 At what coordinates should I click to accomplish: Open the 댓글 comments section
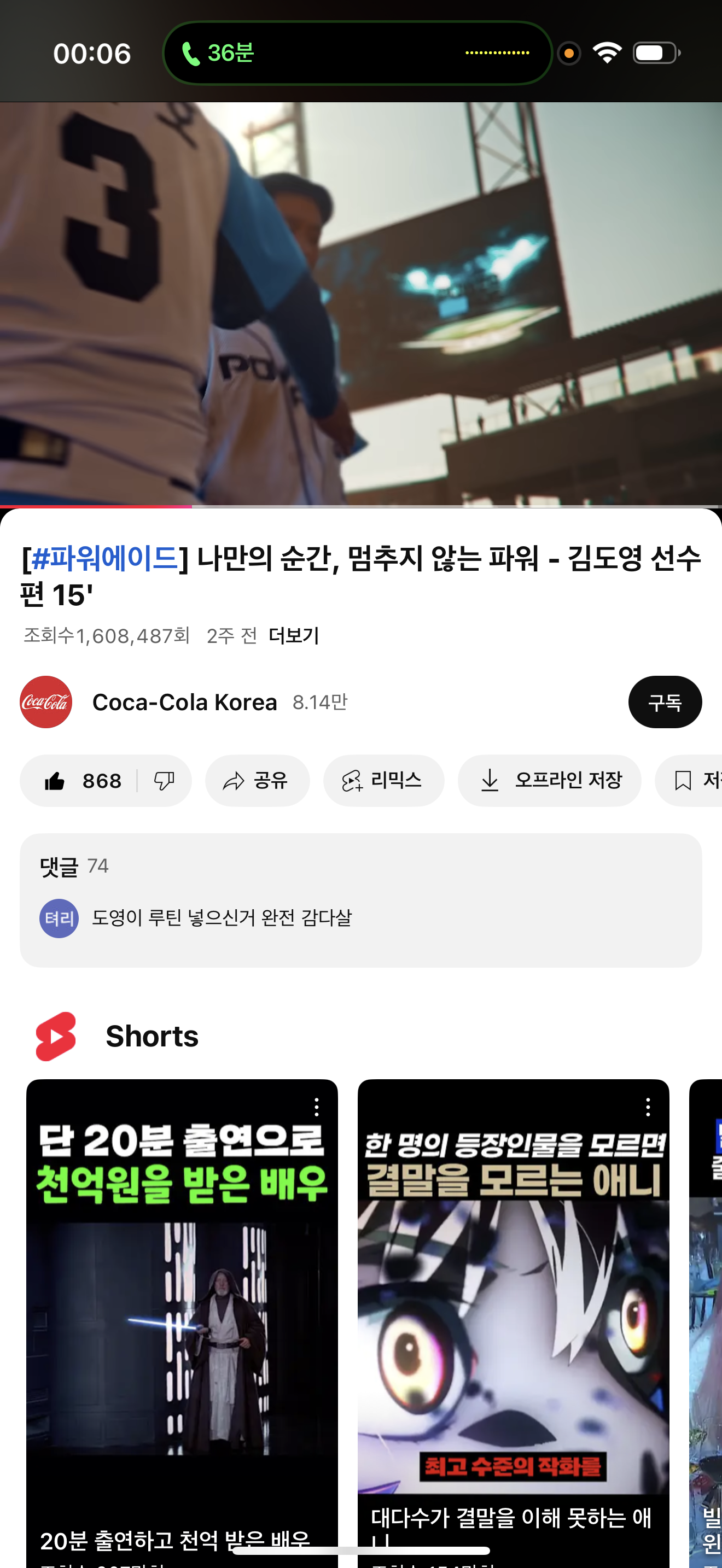click(360, 900)
